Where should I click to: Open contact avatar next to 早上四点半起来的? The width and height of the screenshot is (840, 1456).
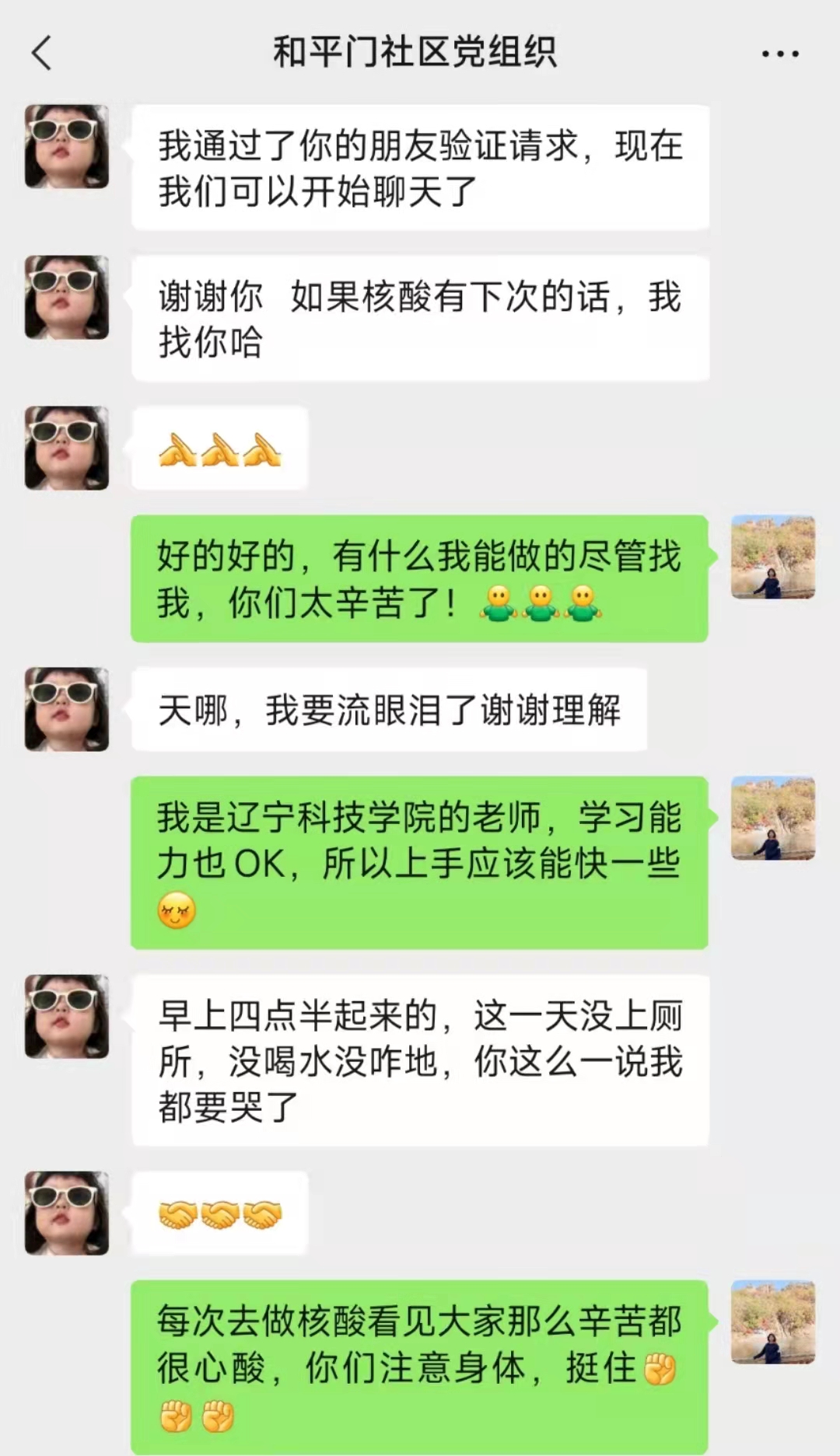tap(67, 1016)
